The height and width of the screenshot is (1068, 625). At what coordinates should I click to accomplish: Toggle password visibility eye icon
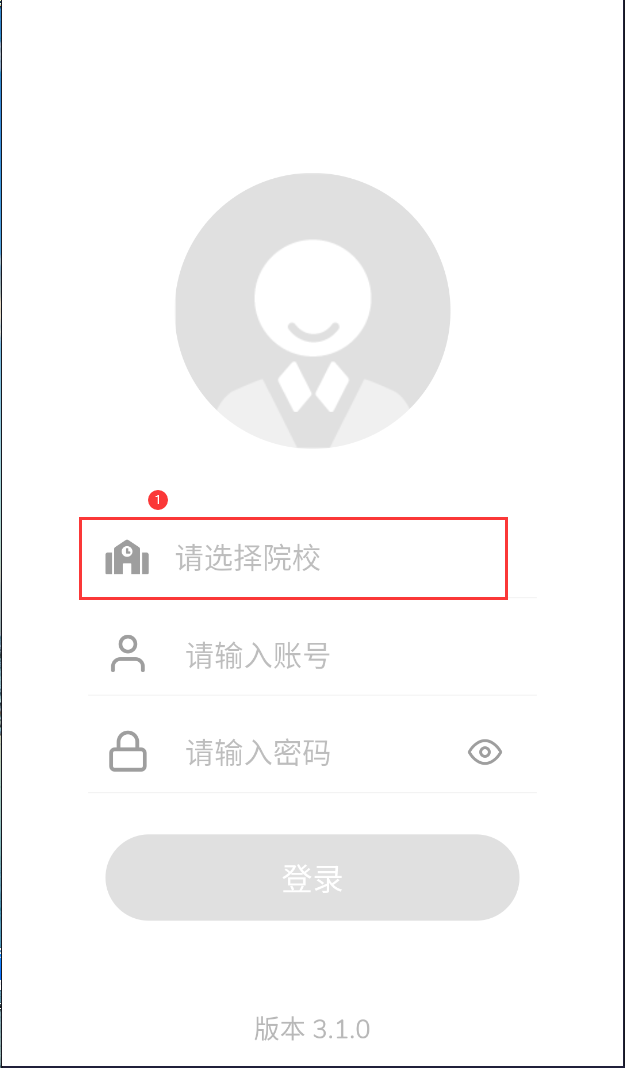pyautogui.click(x=485, y=753)
